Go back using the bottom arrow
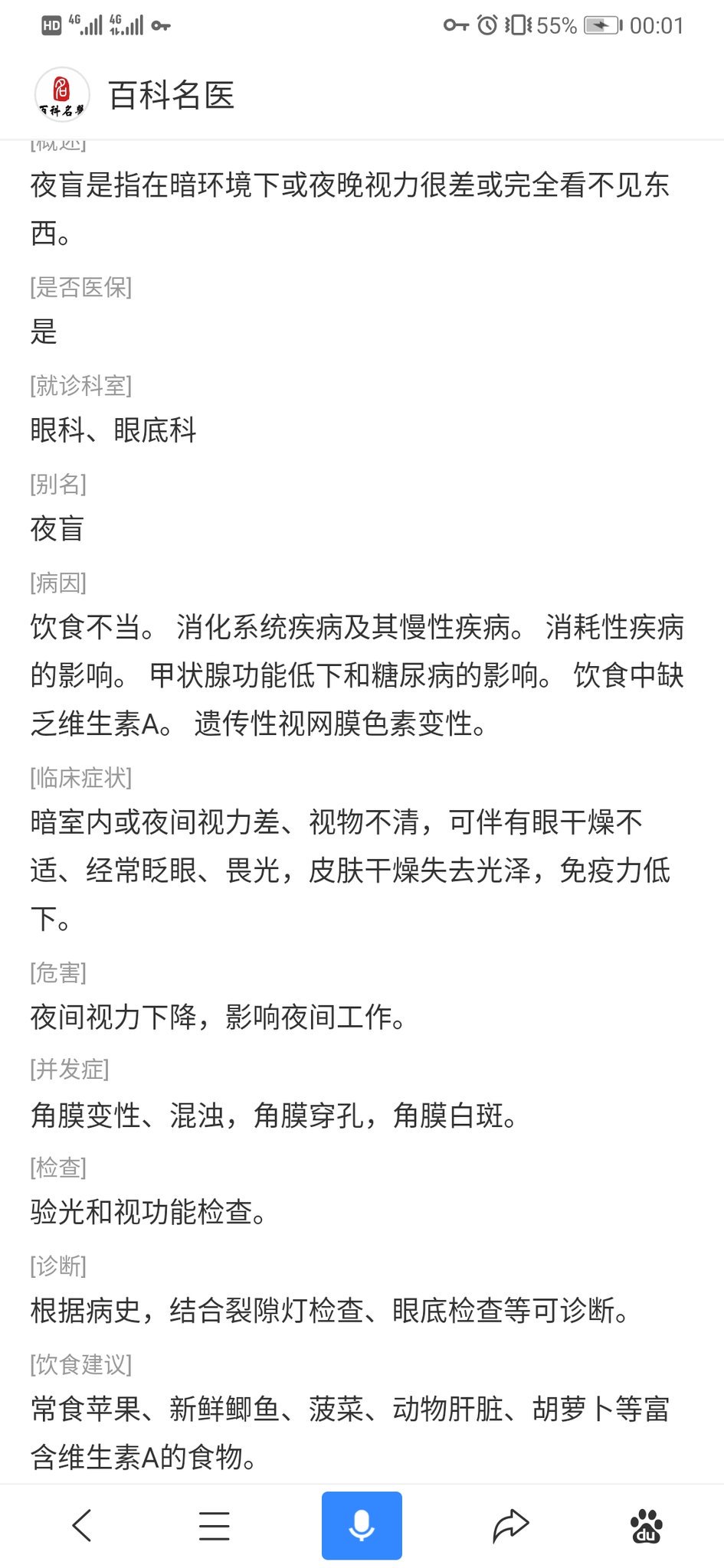 (x=82, y=1525)
